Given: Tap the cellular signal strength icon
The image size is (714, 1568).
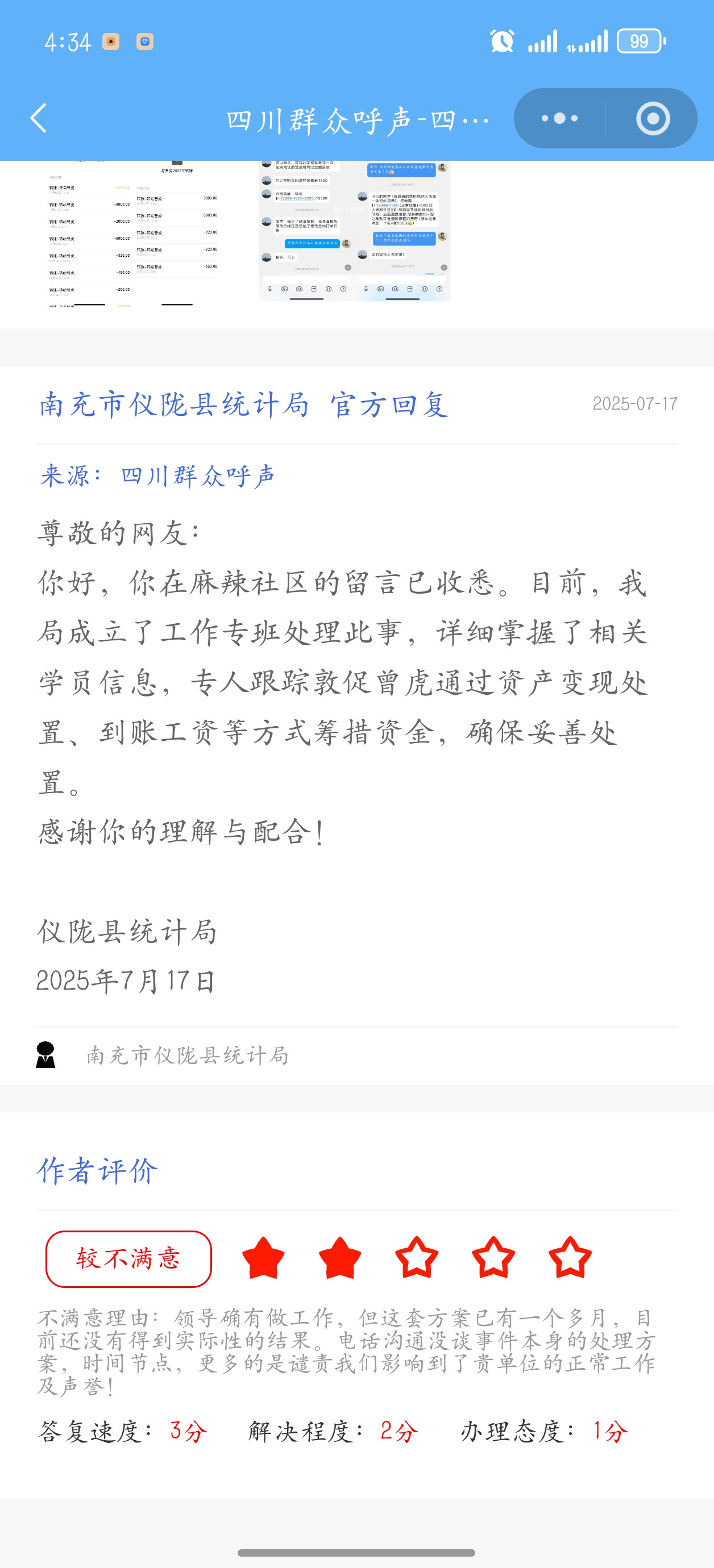Looking at the screenshot, I should (544, 41).
